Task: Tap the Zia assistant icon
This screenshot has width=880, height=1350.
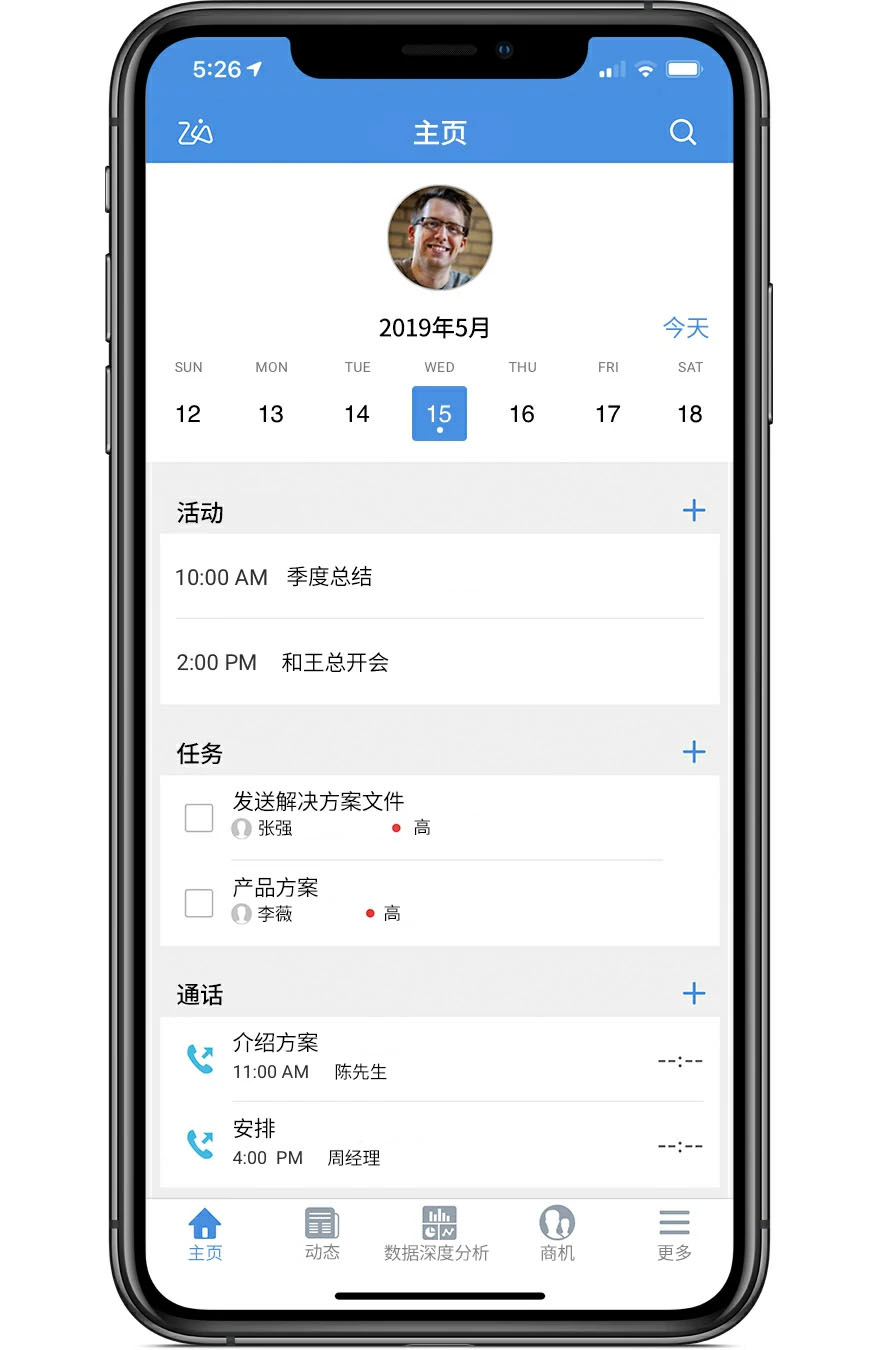Action: point(195,132)
